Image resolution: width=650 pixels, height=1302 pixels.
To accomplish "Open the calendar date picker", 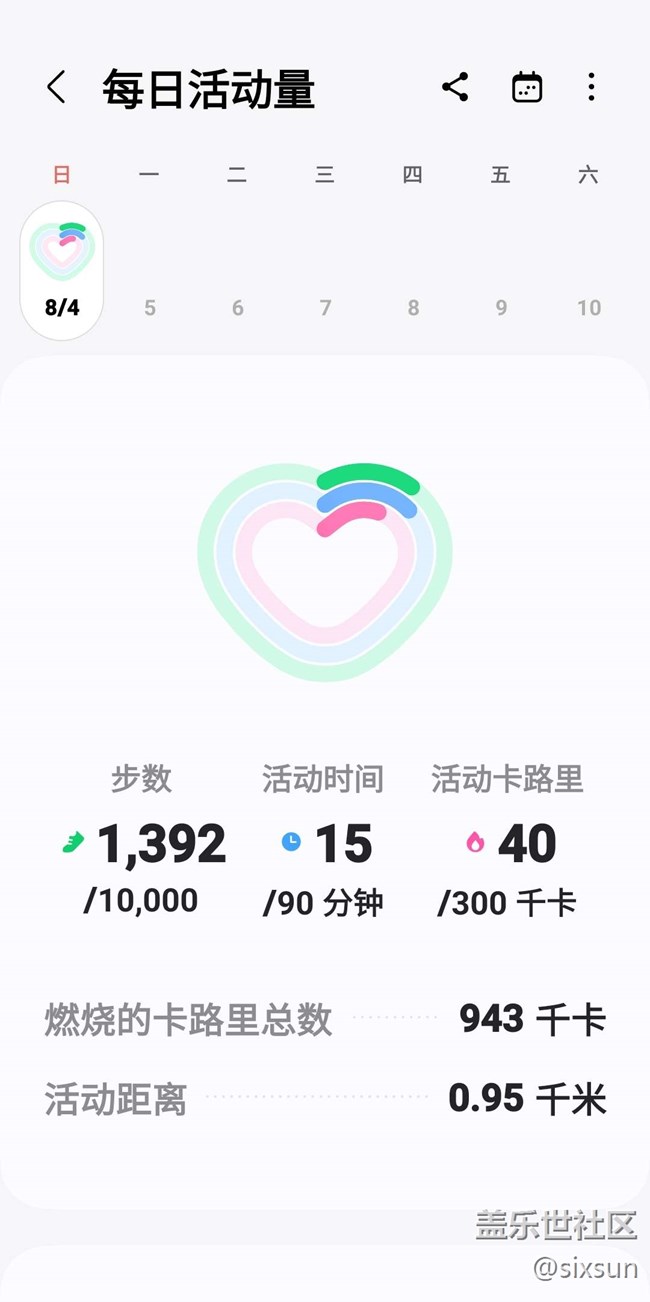I will coord(527,88).
